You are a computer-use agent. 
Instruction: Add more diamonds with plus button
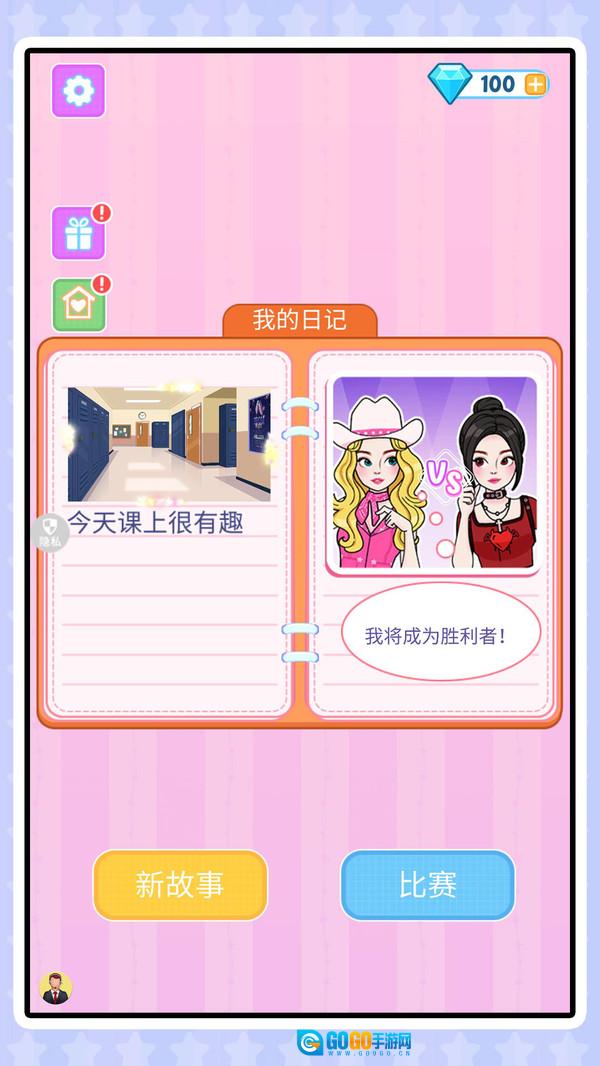click(535, 83)
